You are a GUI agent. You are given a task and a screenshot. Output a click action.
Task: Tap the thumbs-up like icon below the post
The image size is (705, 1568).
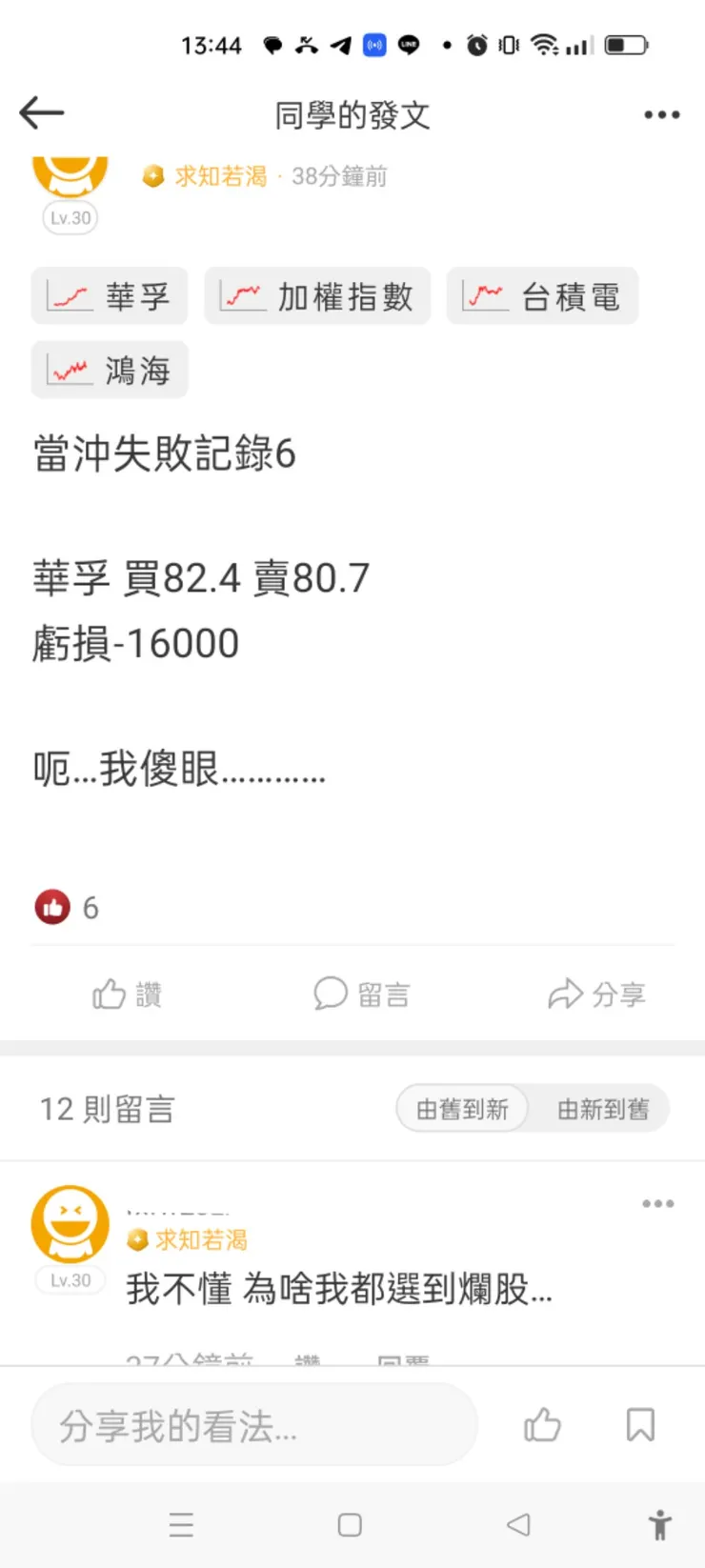pos(126,994)
